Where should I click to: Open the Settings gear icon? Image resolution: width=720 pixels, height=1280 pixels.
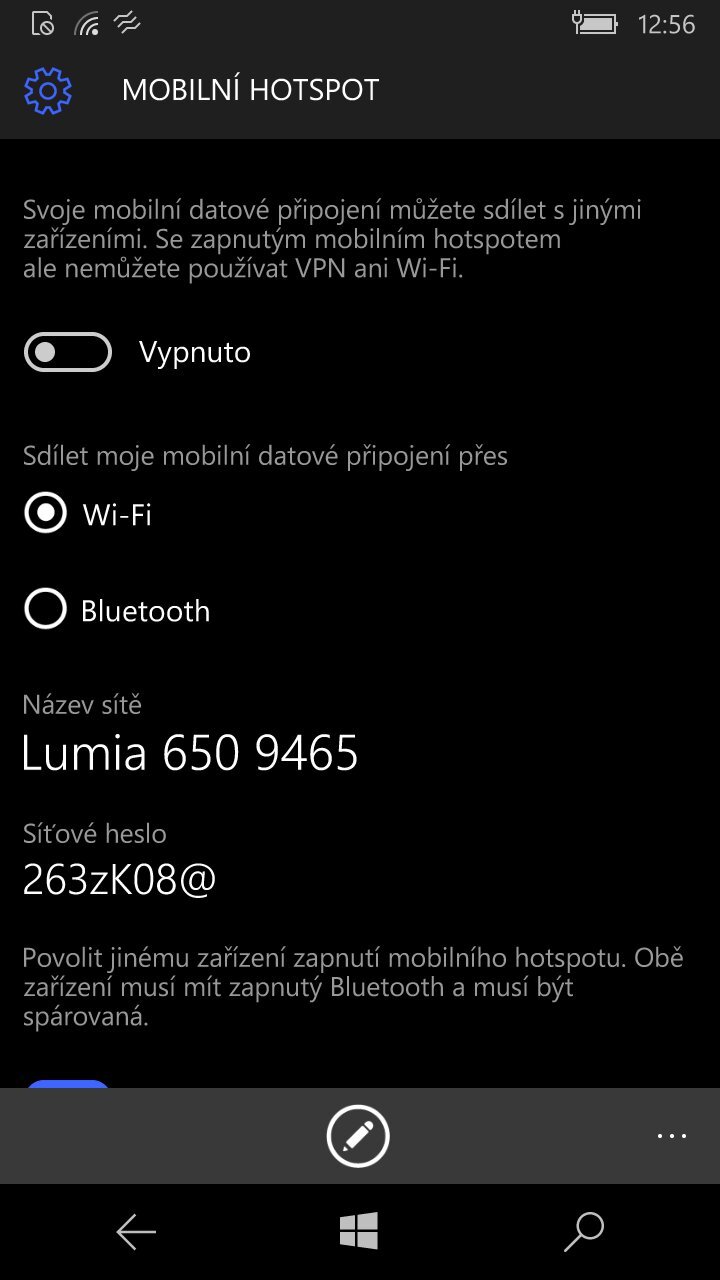pos(47,89)
